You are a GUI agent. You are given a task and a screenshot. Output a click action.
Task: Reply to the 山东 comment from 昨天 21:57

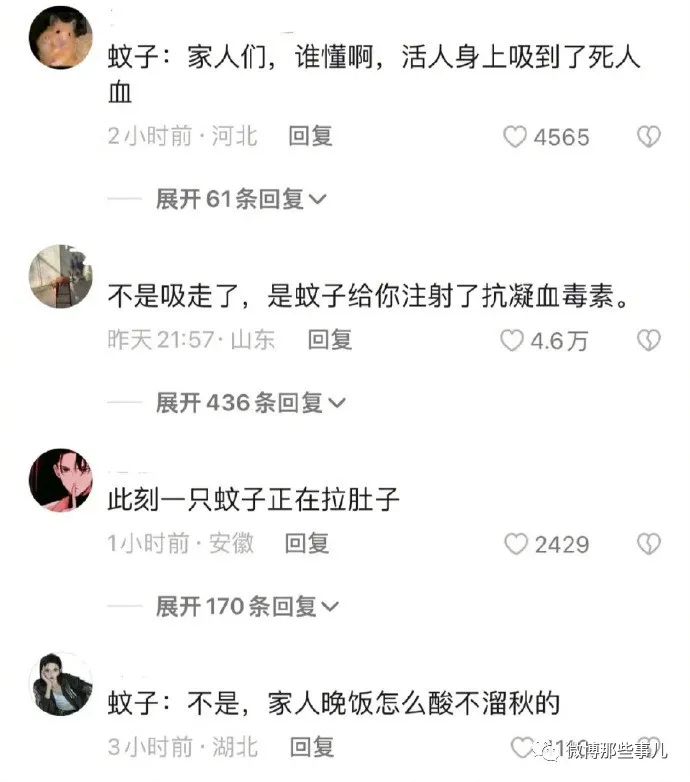pyautogui.click(x=329, y=340)
